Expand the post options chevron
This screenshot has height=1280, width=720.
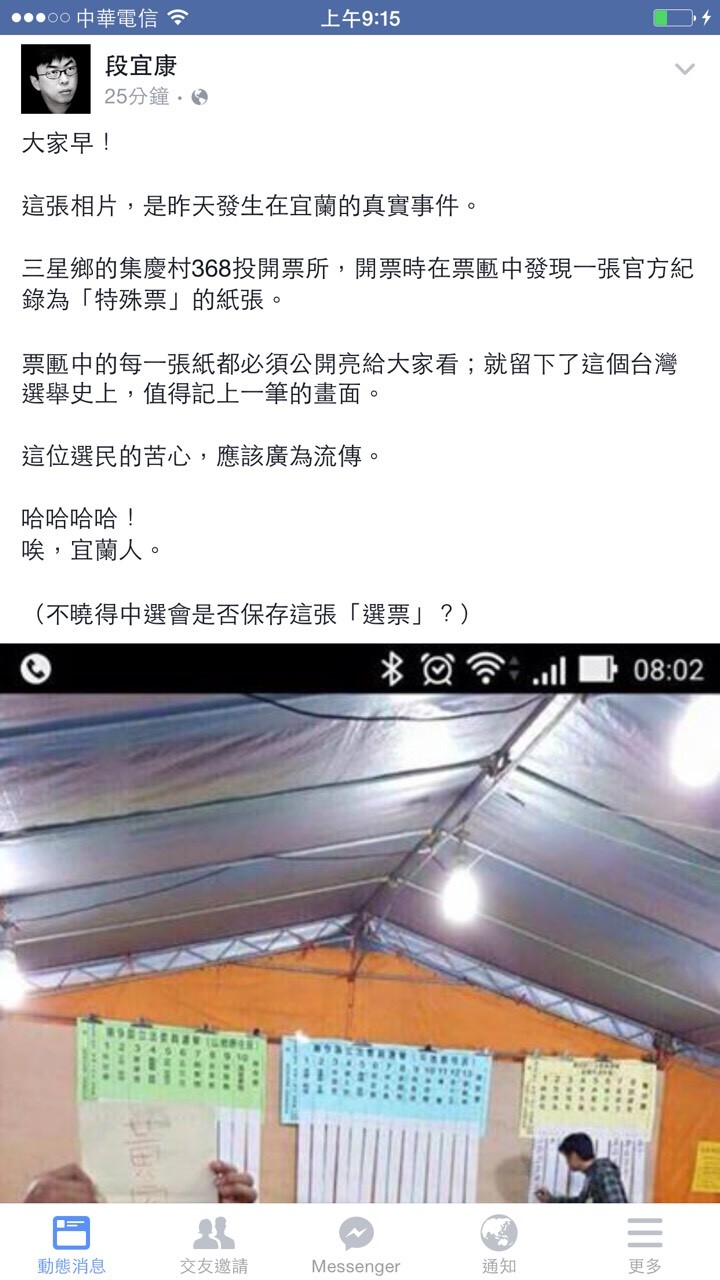(x=685, y=69)
